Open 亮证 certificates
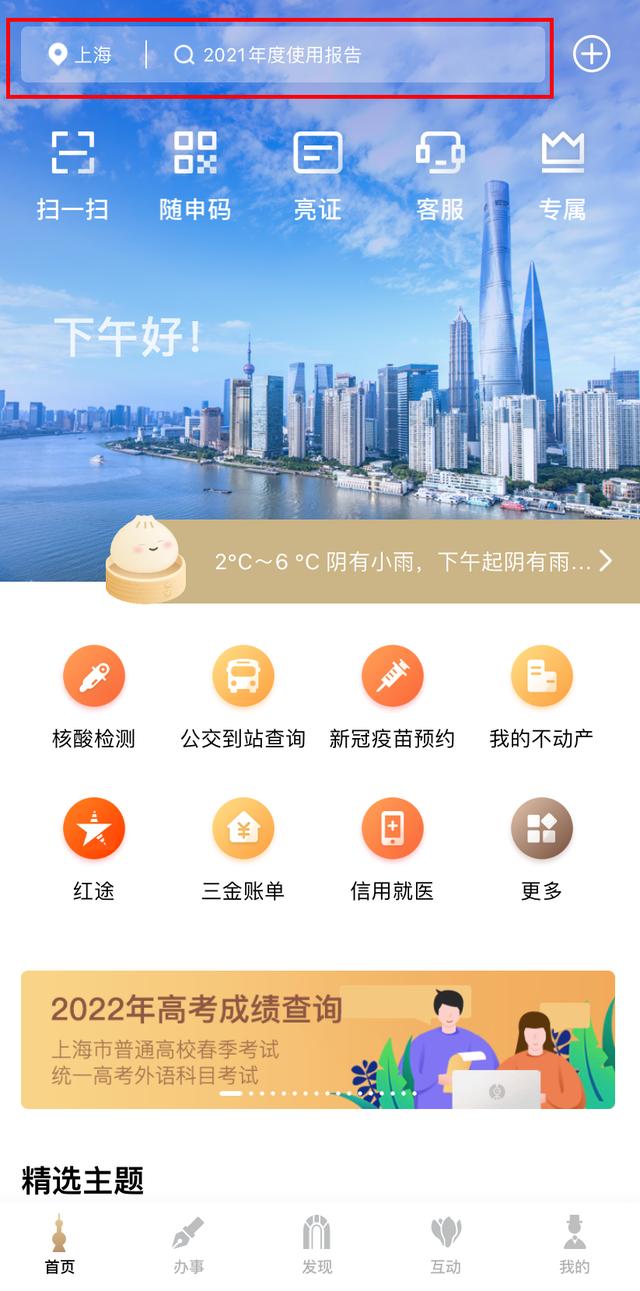Viewport: 640px width, 1291px height. click(x=317, y=175)
